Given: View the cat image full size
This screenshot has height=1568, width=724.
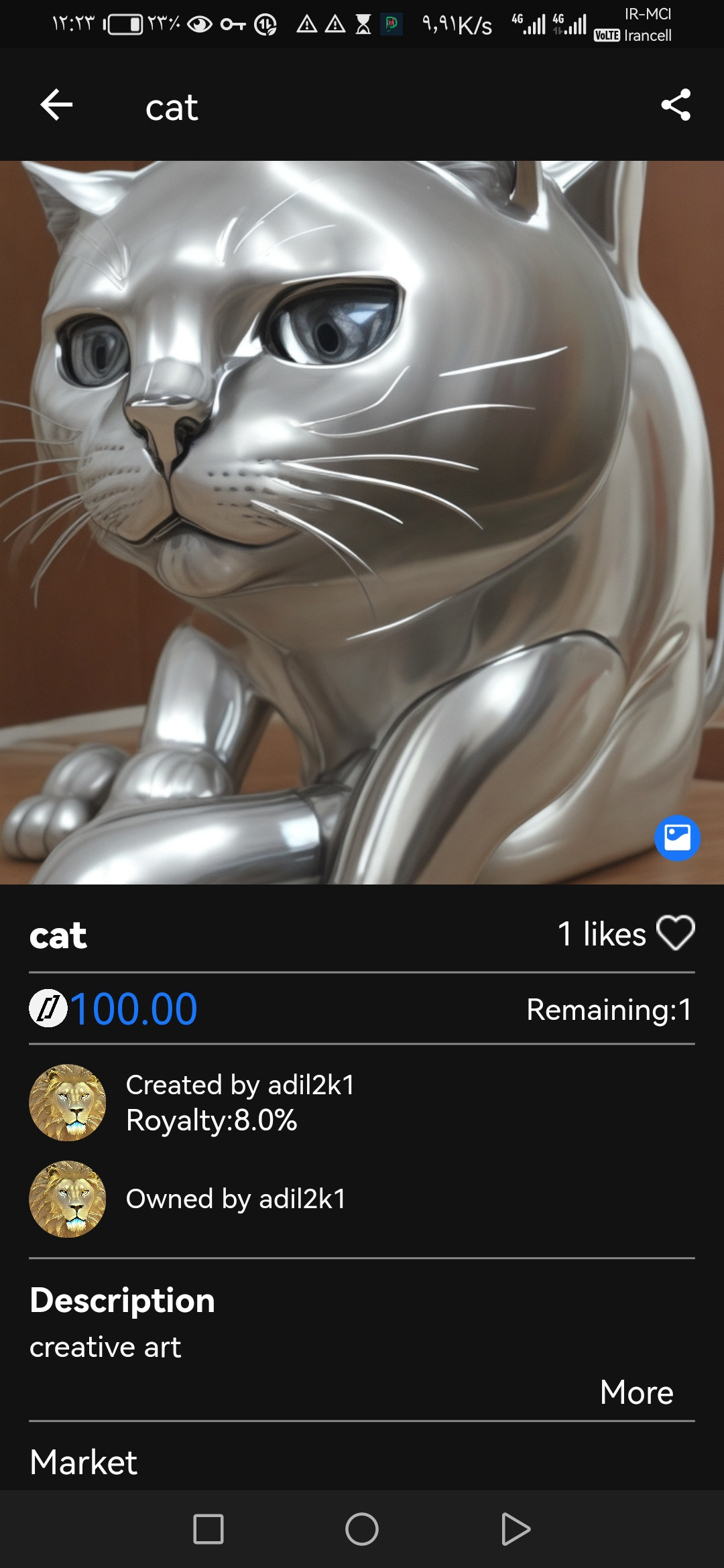Looking at the screenshot, I should tap(362, 523).
